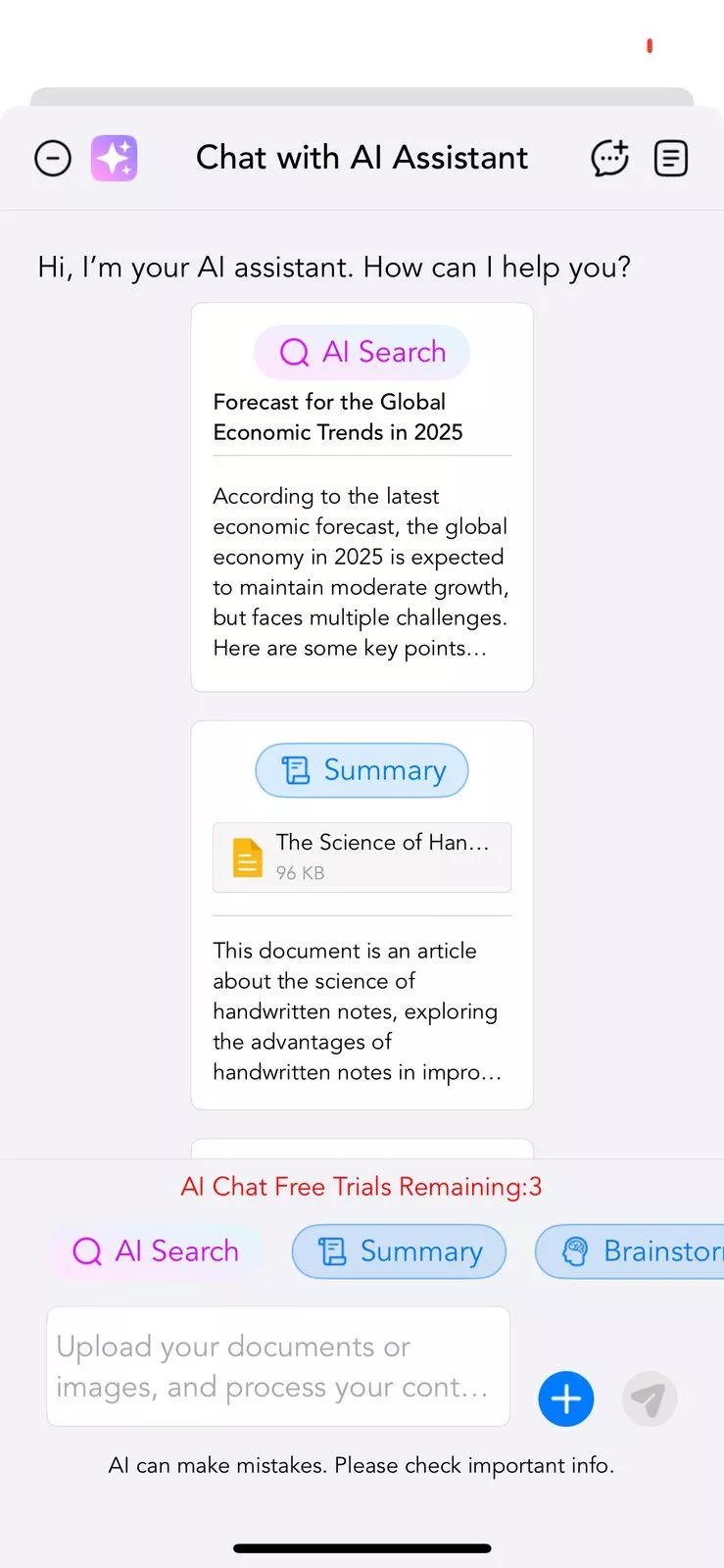This screenshot has height=1568, width=724.
Task: Send the message with the paper plane icon
Action: coord(651,1398)
